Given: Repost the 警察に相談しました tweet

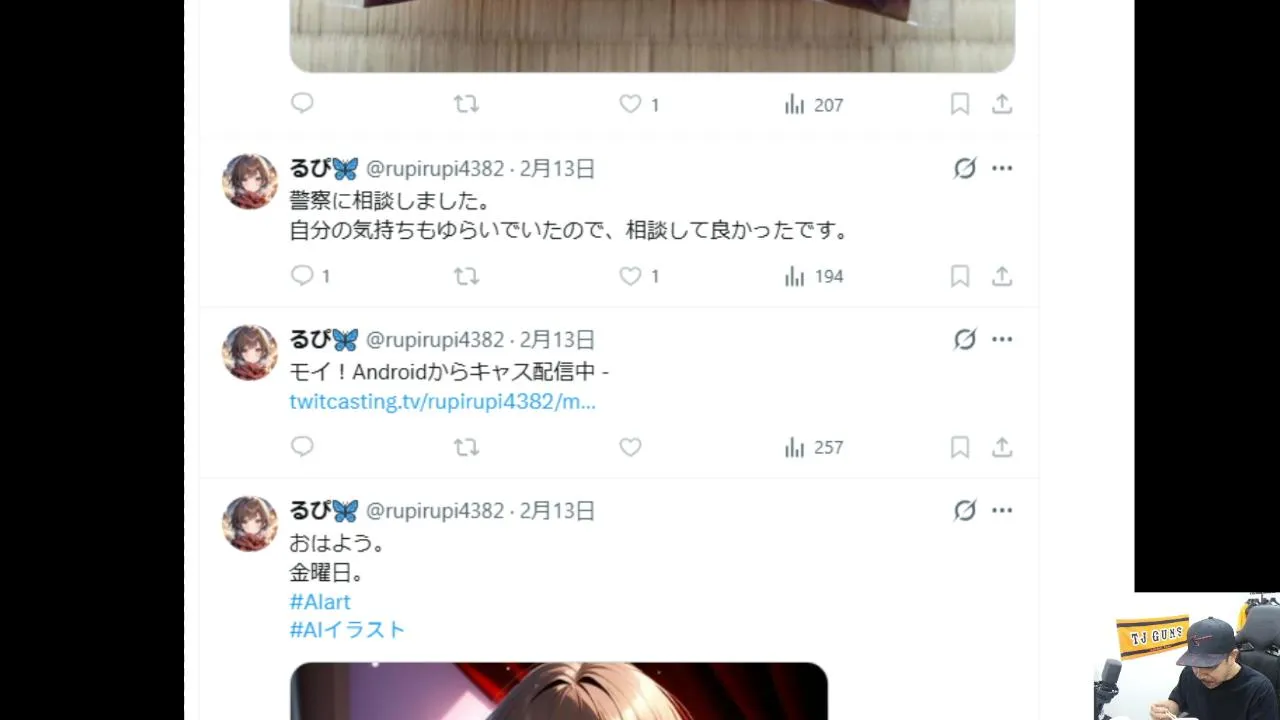Looking at the screenshot, I should point(466,276).
